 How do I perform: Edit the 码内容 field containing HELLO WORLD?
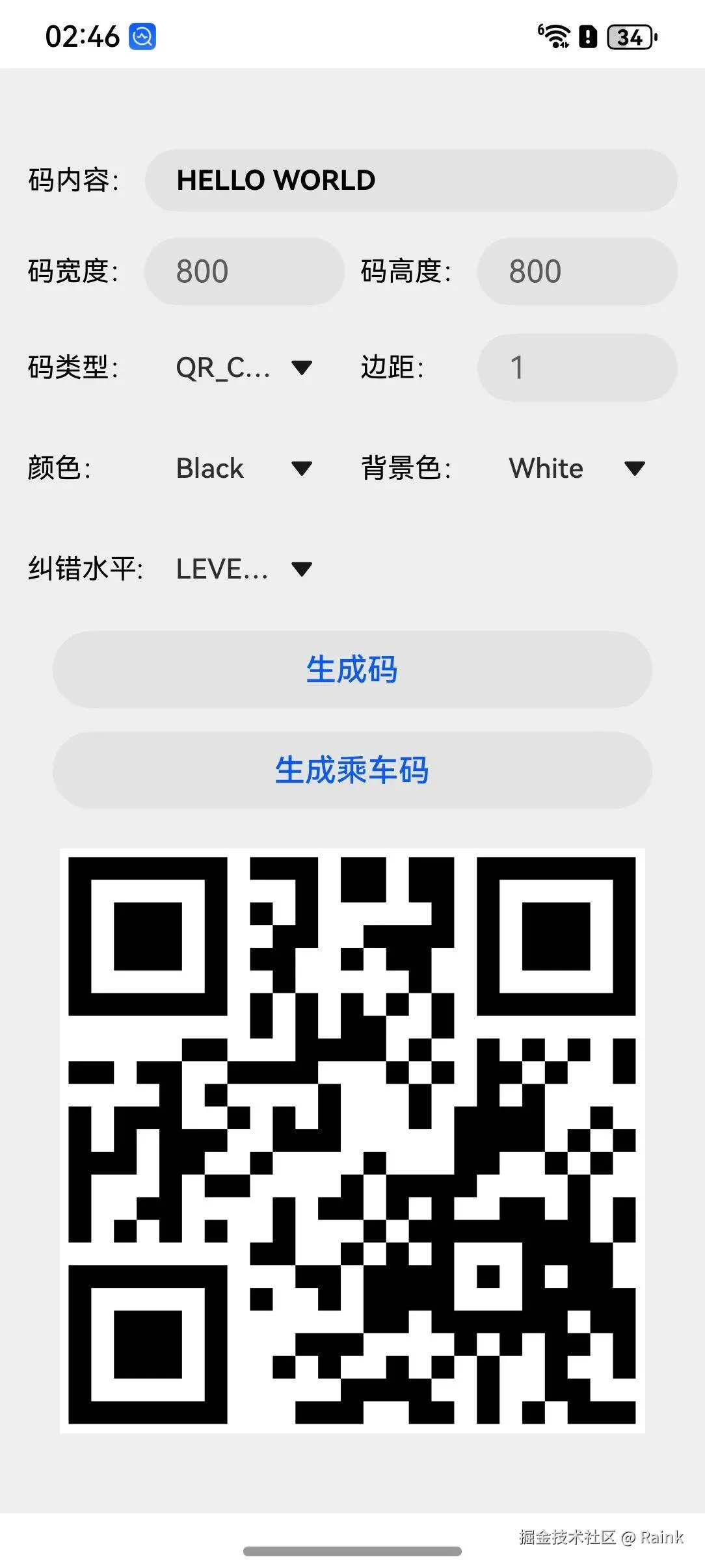pyautogui.click(x=411, y=180)
